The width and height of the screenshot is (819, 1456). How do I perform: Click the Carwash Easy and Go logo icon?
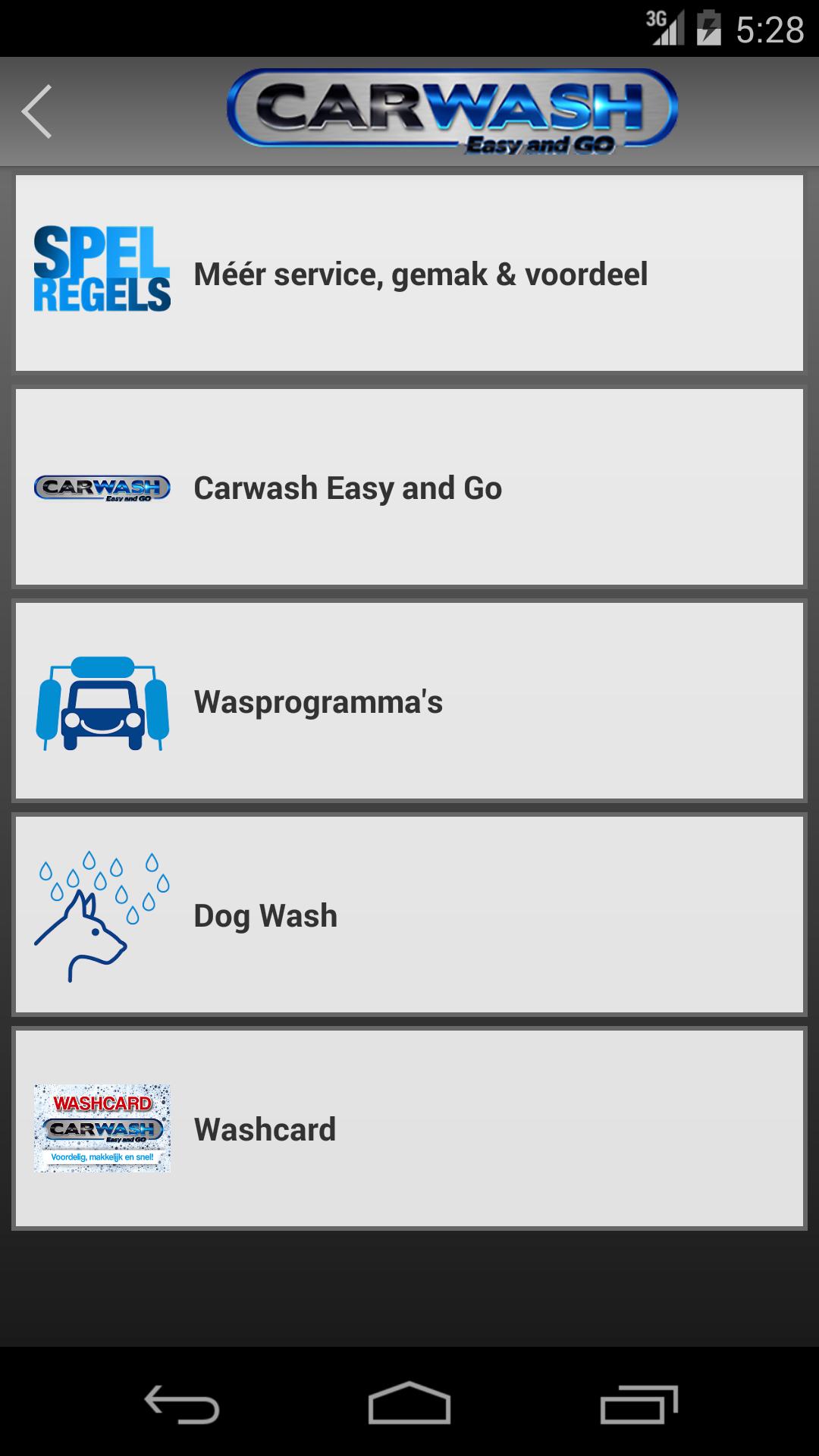pyautogui.click(x=101, y=488)
